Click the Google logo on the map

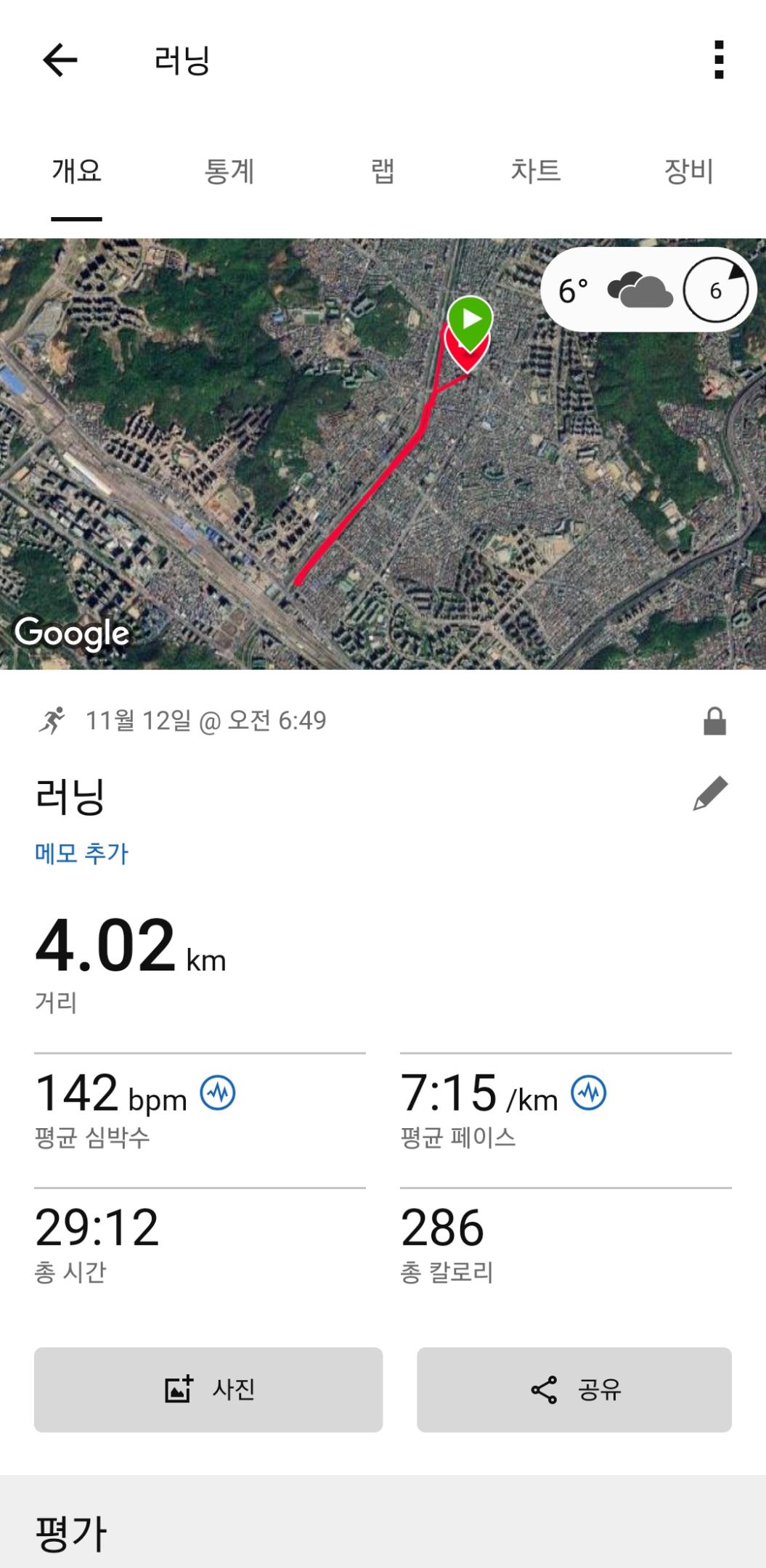[x=71, y=634]
